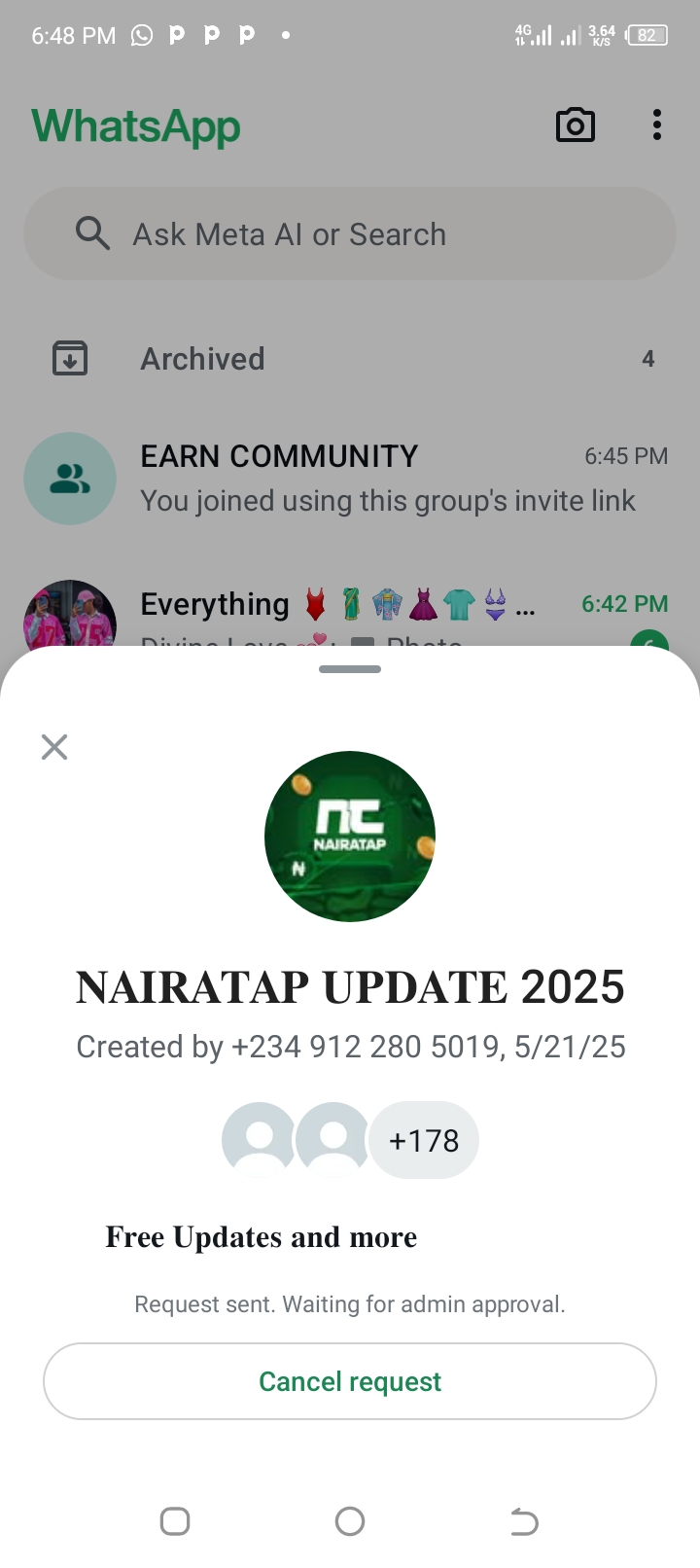Go back with the navigation bar
The image size is (700, 1568).
(524, 1521)
